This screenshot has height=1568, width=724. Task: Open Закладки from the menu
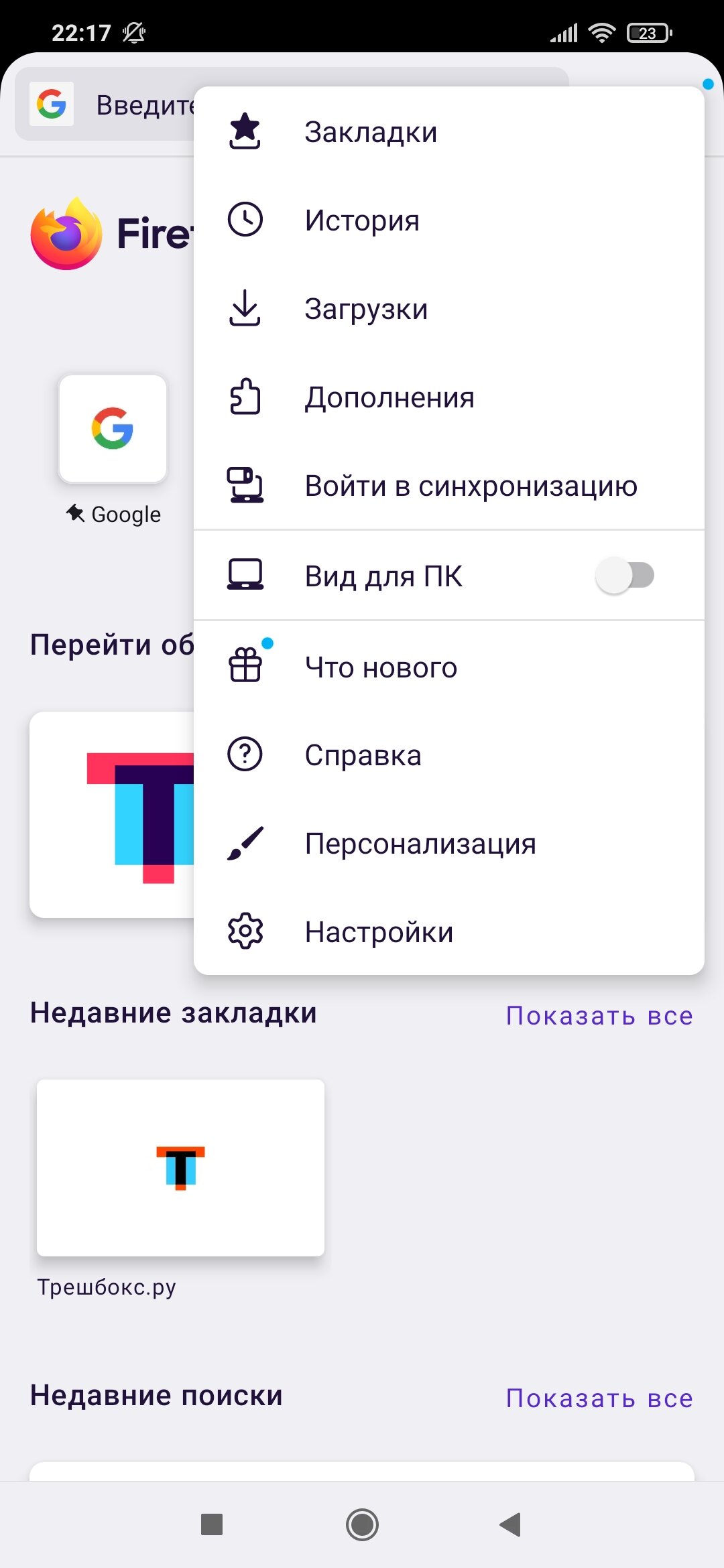pyautogui.click(x=449, y=132)
